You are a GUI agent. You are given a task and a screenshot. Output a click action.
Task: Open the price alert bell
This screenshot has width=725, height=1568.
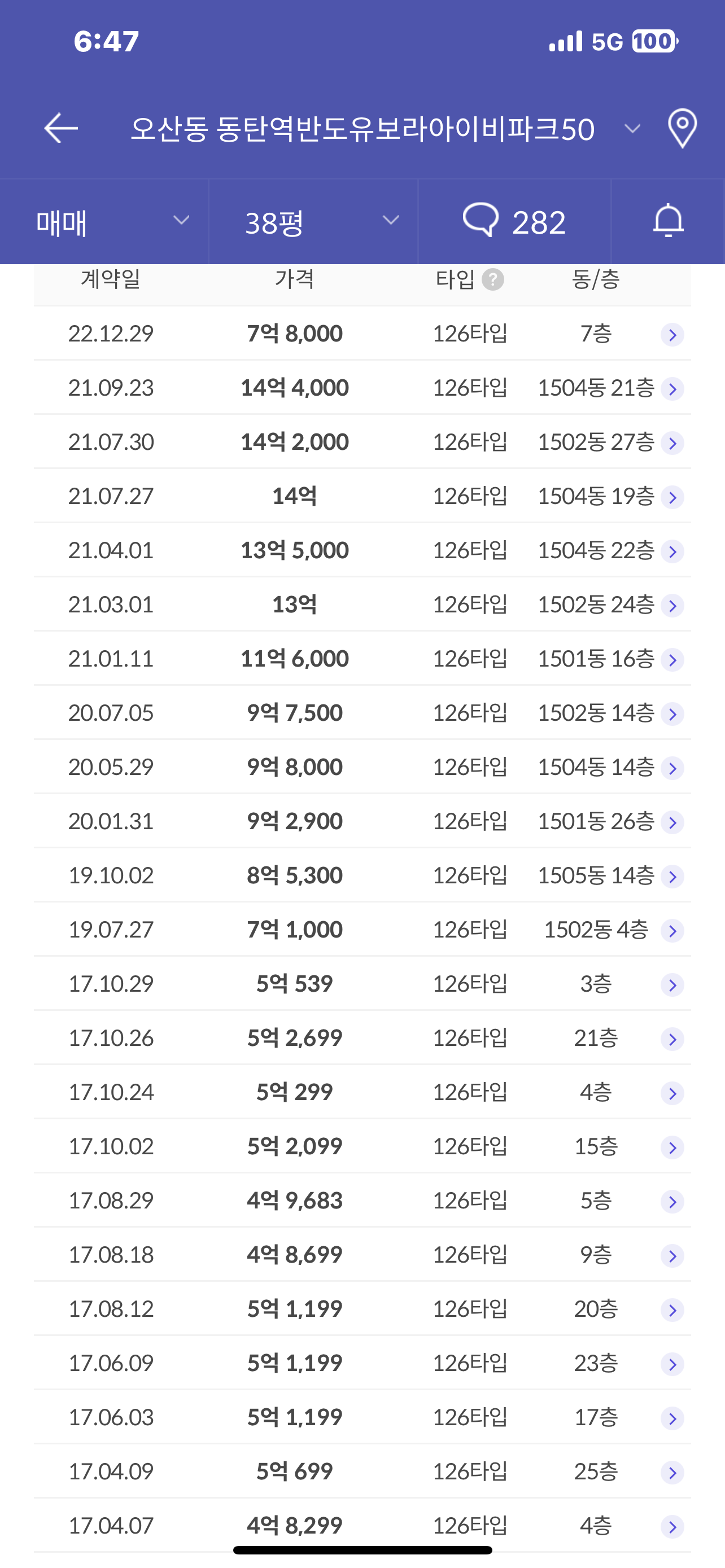pos(669,222)
